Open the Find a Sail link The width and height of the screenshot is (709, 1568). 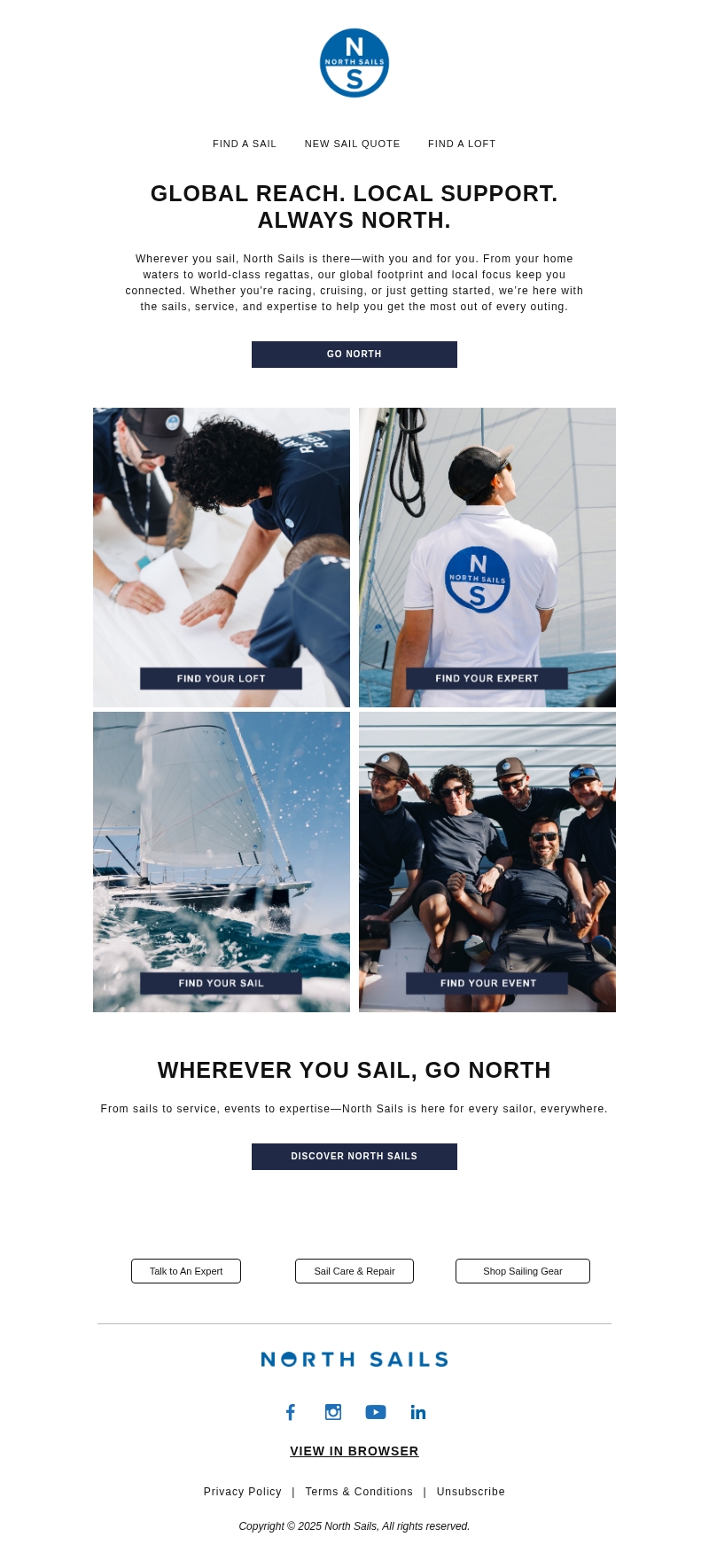(x=245, y=144)
